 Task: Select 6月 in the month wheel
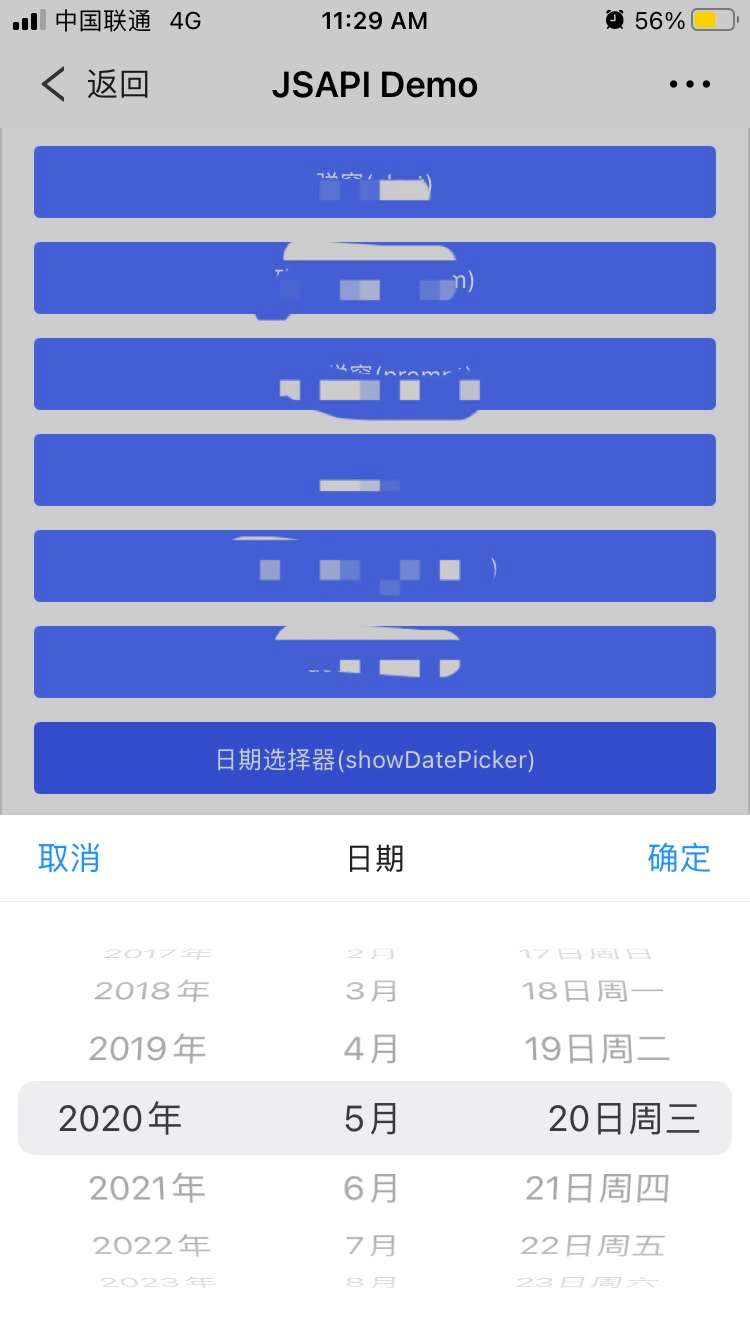(371, 1188)
